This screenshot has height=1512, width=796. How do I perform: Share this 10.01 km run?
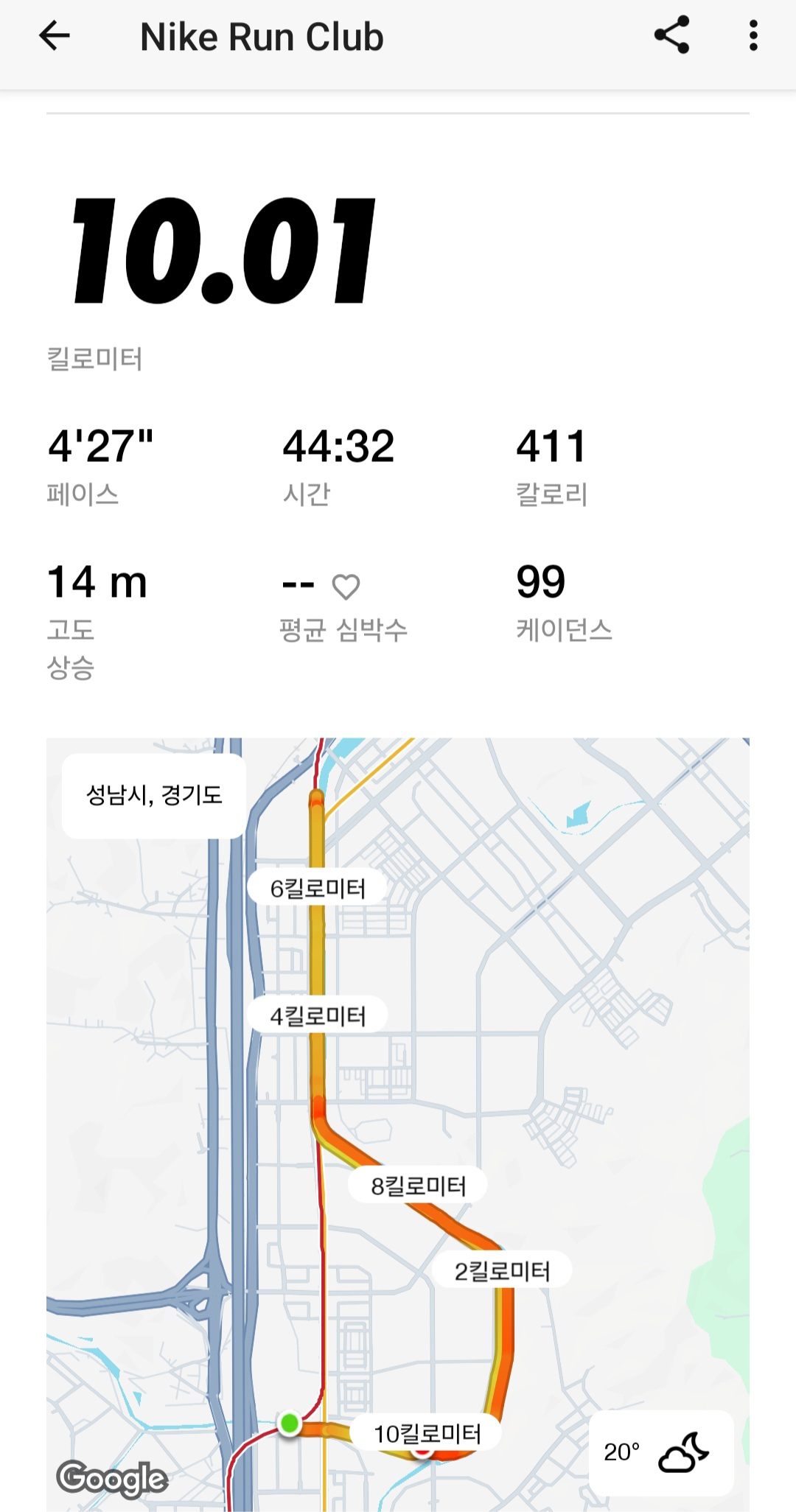(x=671, y=35)
